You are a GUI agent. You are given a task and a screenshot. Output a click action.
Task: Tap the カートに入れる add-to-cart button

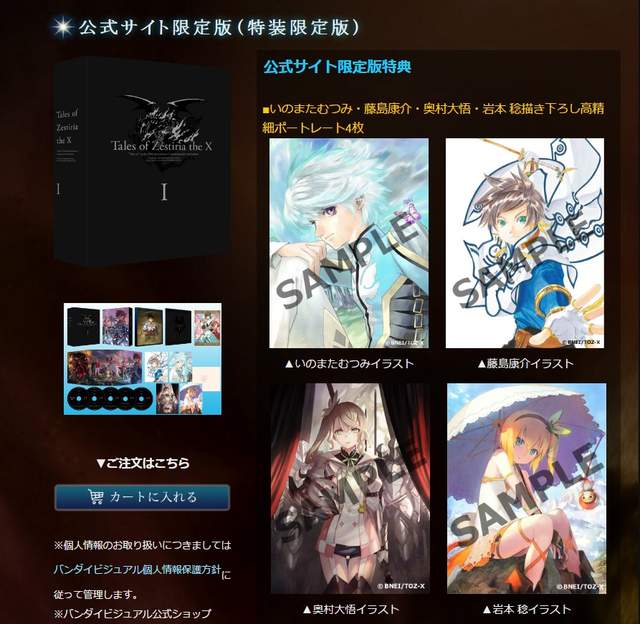coord(142,497)
